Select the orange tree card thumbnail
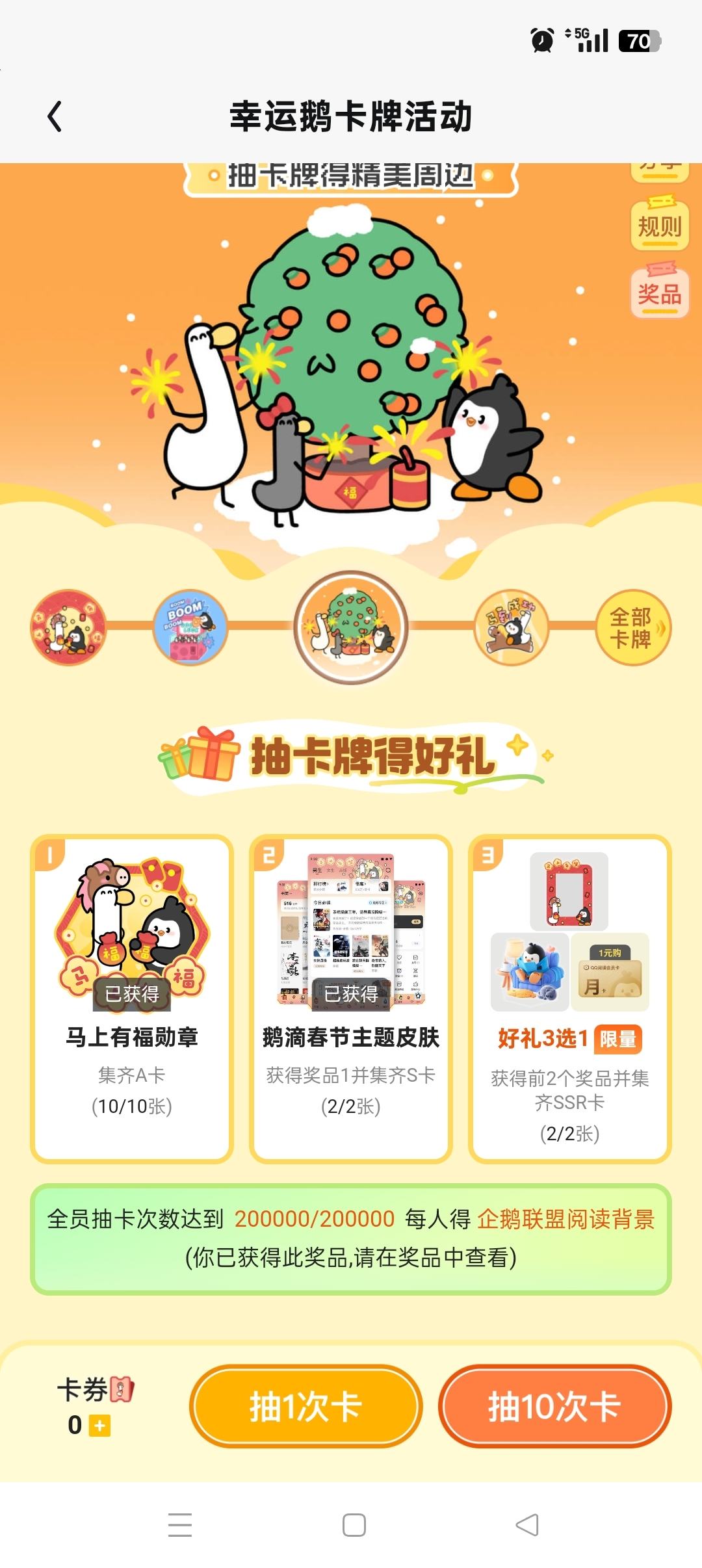Viewport: 702px width, 1568px height. (x=351, y=627)
